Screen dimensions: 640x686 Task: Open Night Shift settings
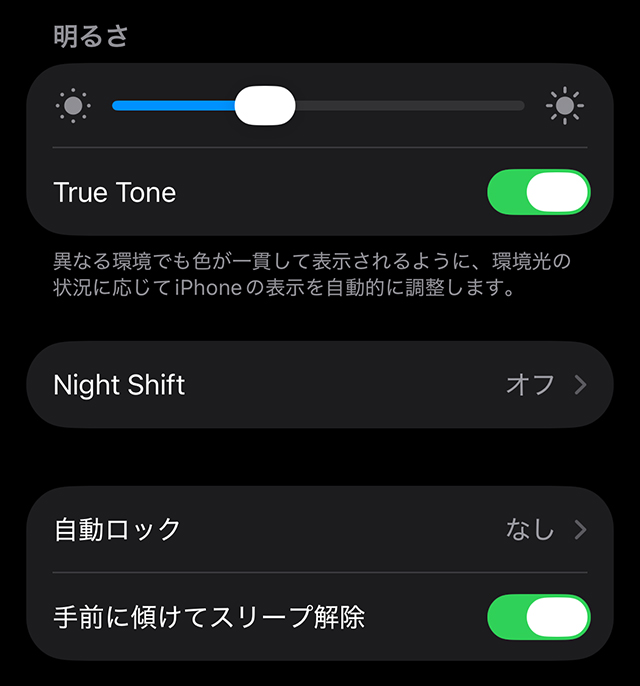[320, 385]
